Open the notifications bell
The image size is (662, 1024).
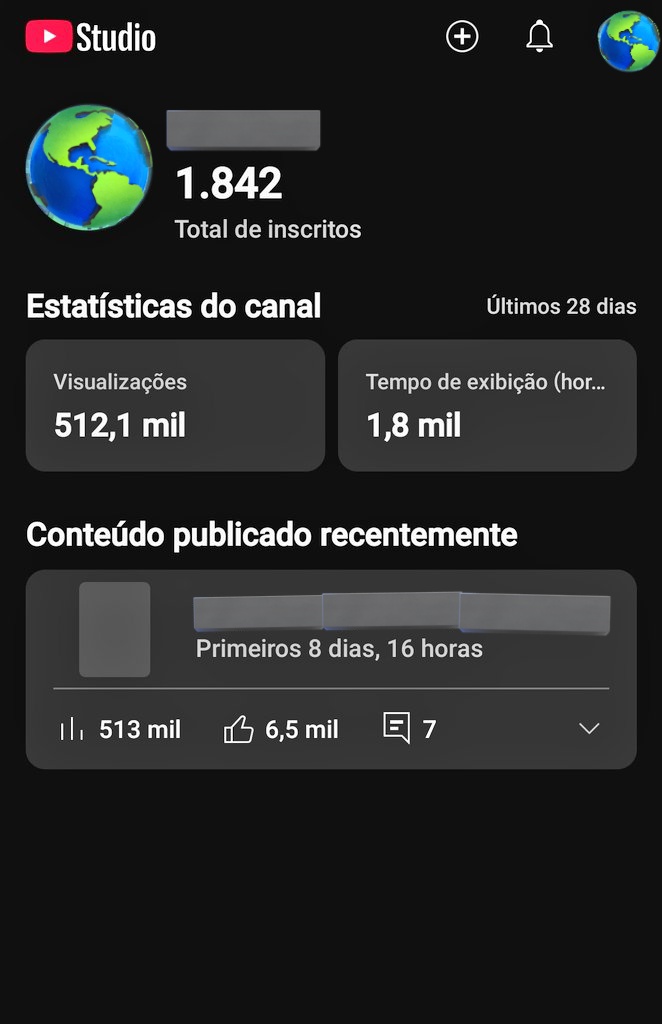tap(539, 38)
